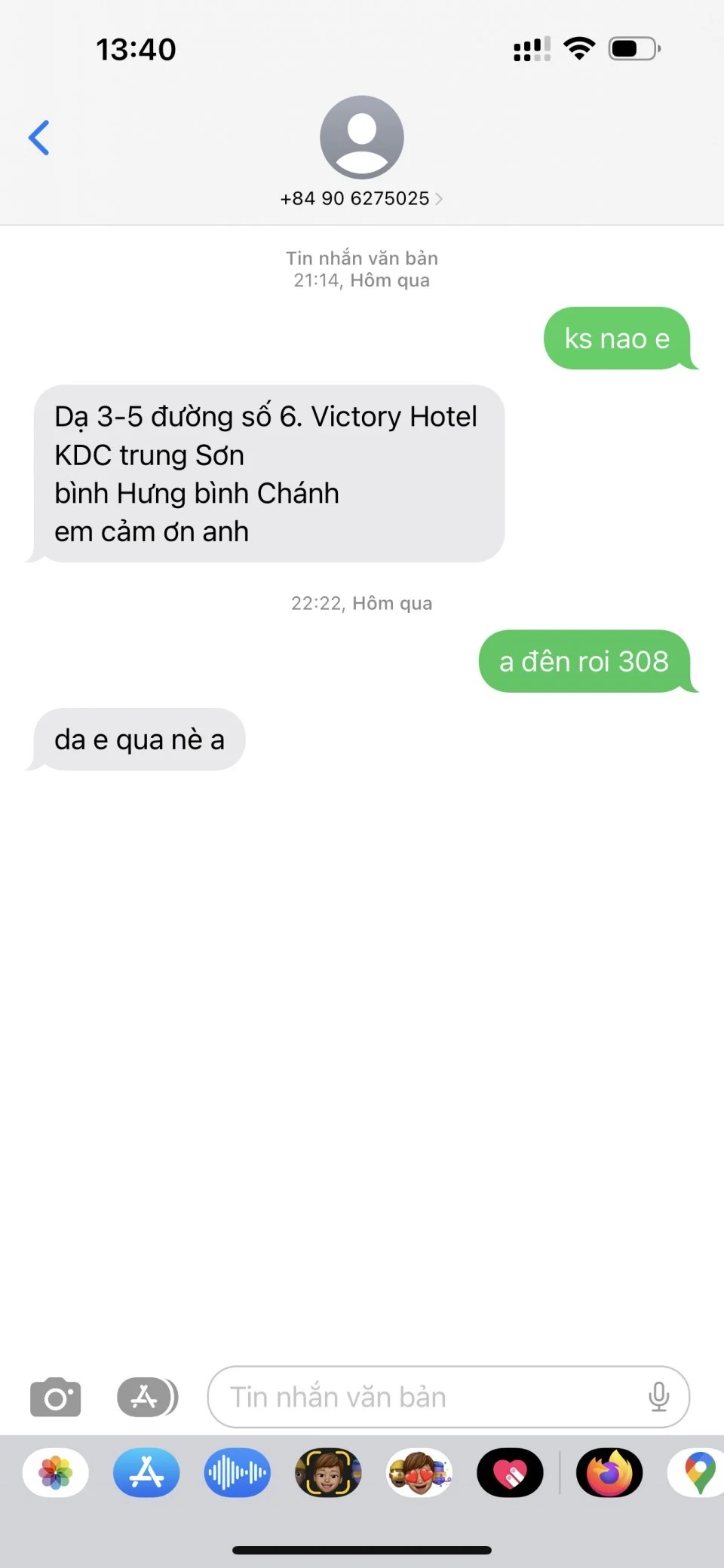The width and height of the screenshot is (724, 1568).
Task: Open contact details for +84 90 6275025
Action: pyautogui.click(x=361, y=198)
